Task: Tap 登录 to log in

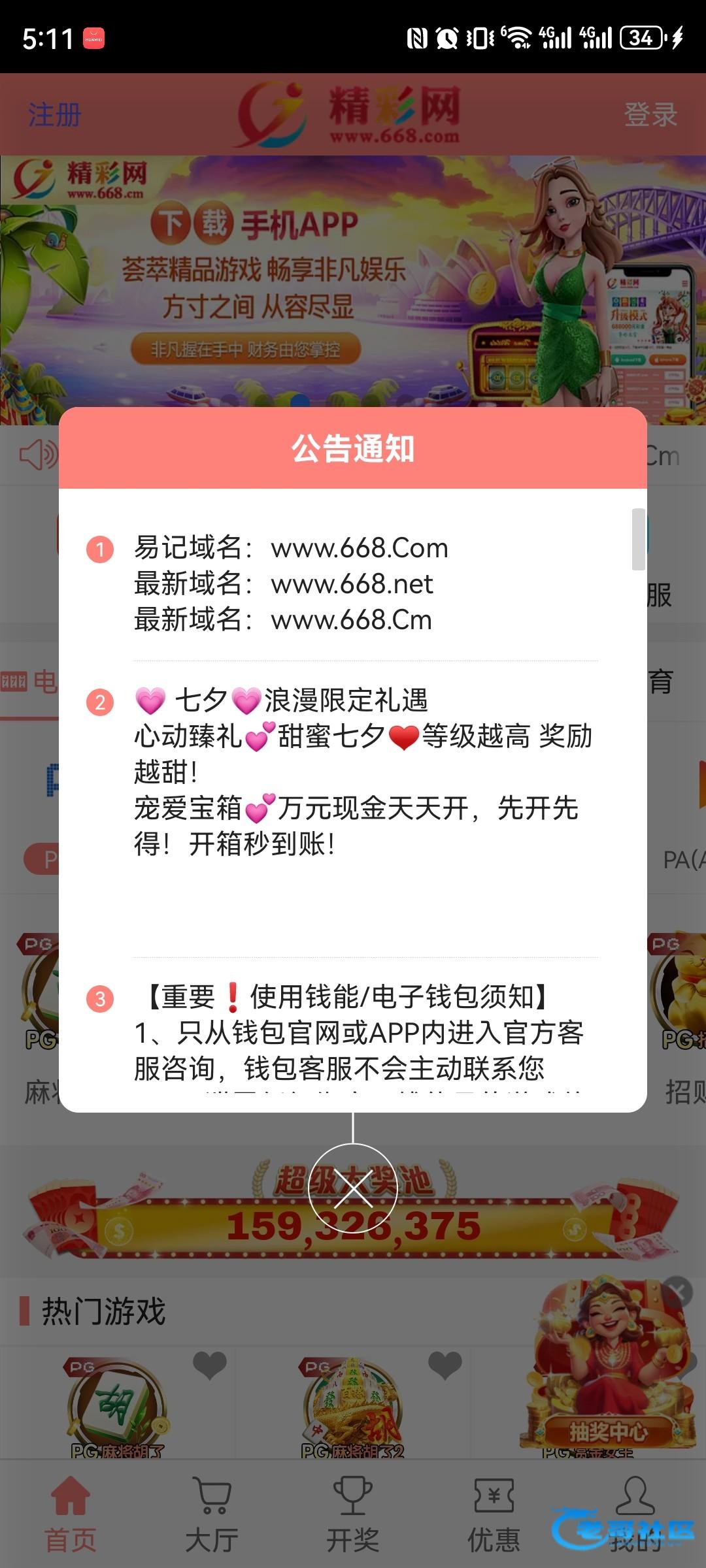Action: tap(650, 114)
